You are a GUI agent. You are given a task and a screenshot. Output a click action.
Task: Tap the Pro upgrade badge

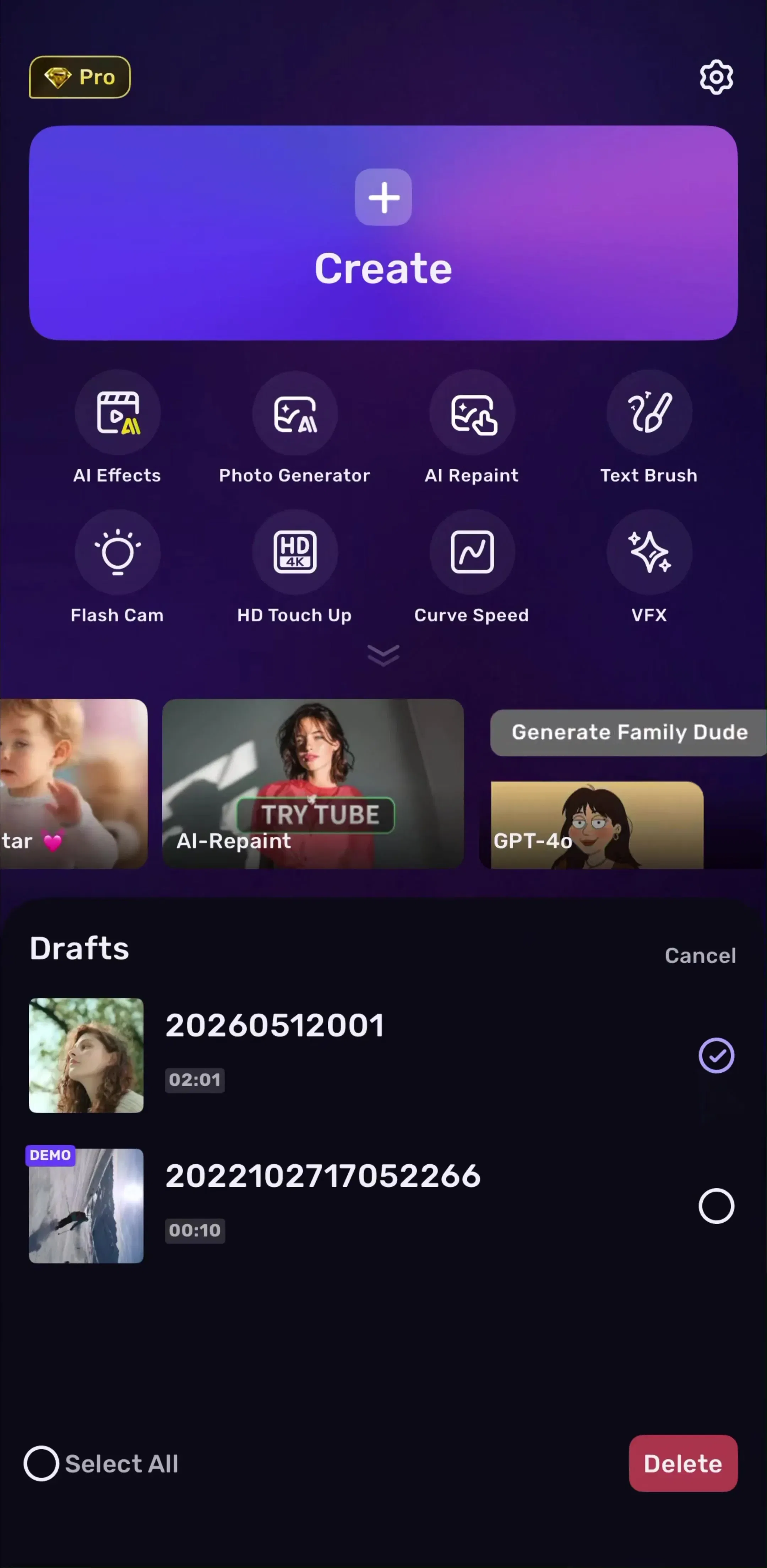[x=80, y=77]
